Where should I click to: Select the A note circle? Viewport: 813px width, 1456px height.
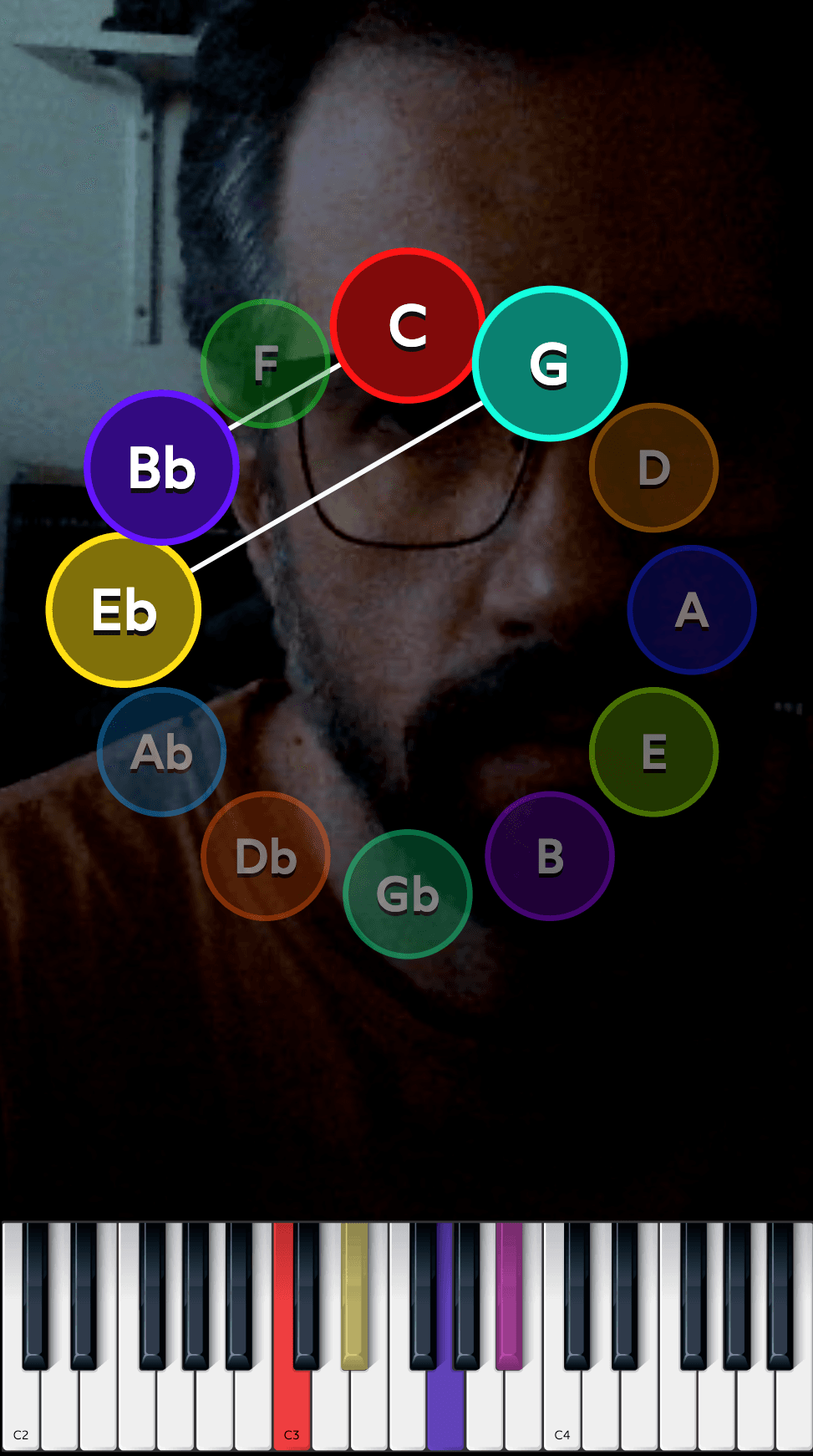coord(692,610)
